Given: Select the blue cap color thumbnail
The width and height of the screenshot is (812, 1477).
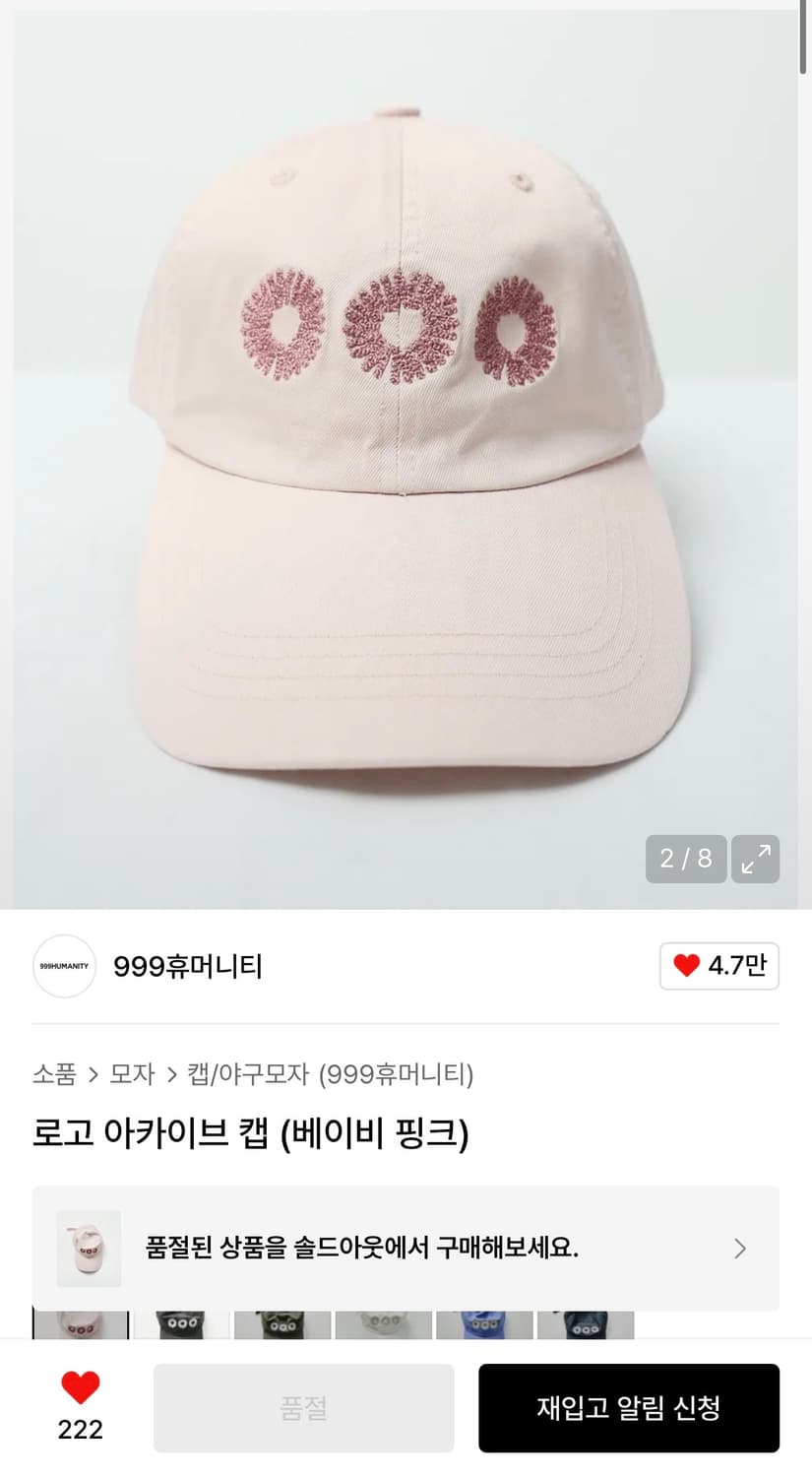Looking at the screenshot, I should click(483, 1327).
